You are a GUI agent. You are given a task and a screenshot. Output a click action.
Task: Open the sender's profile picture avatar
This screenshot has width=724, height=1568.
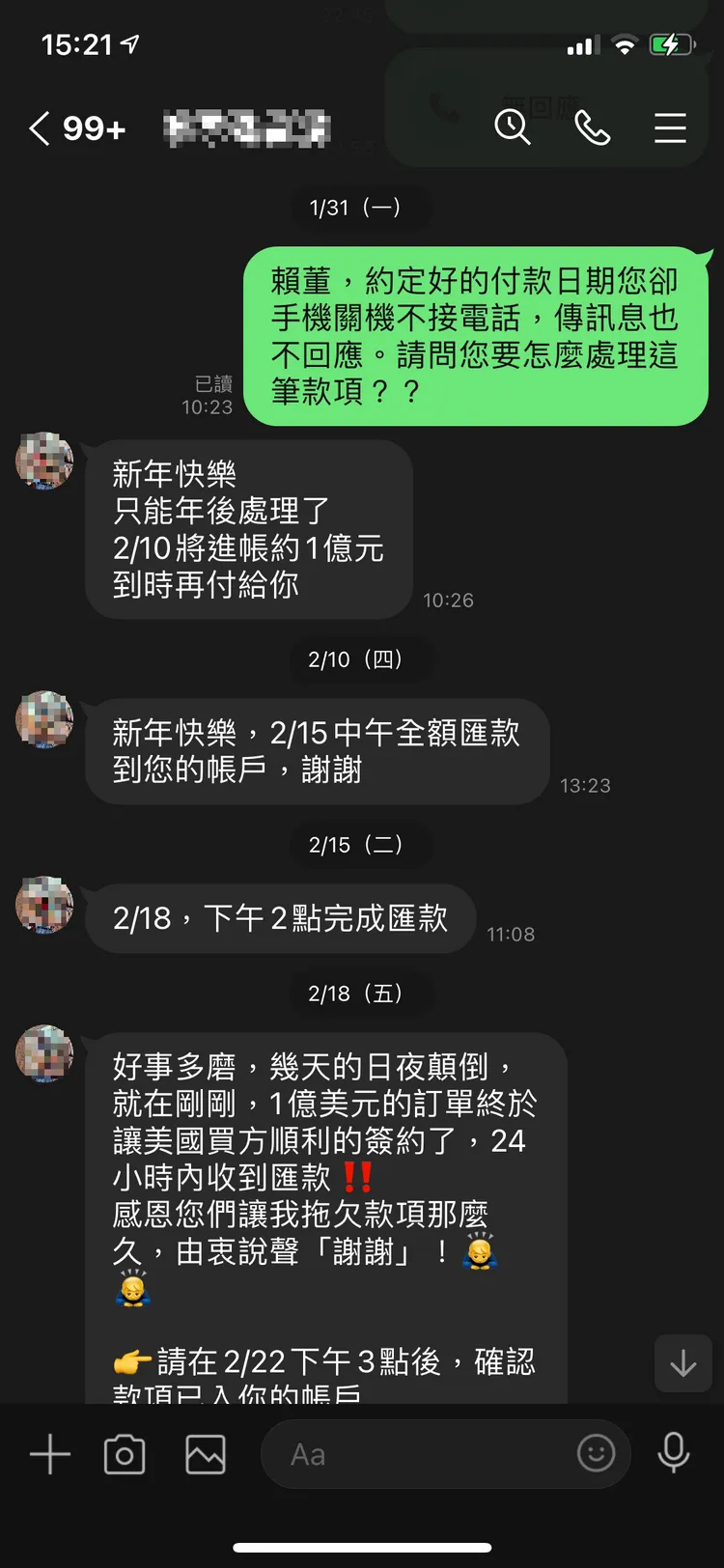pos(44,462)
